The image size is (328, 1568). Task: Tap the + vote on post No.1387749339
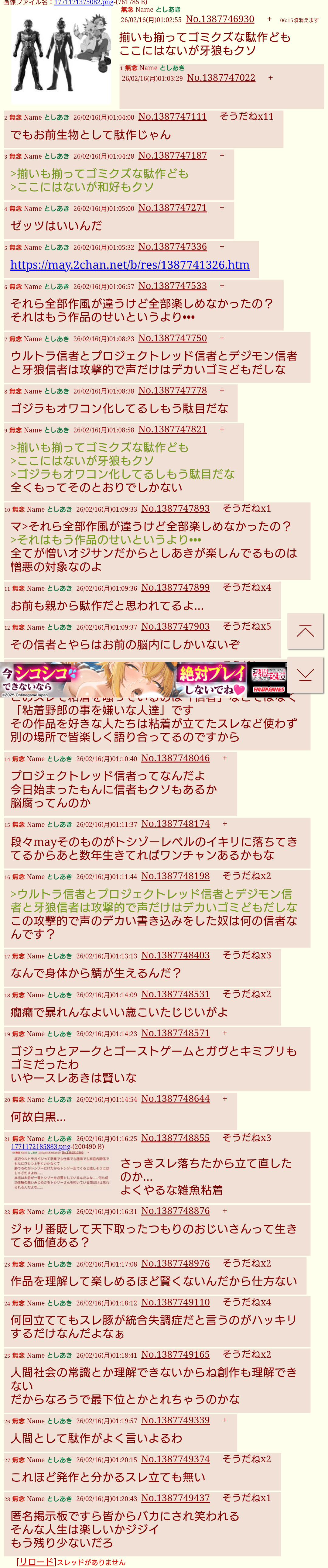tap(224, 1419)
